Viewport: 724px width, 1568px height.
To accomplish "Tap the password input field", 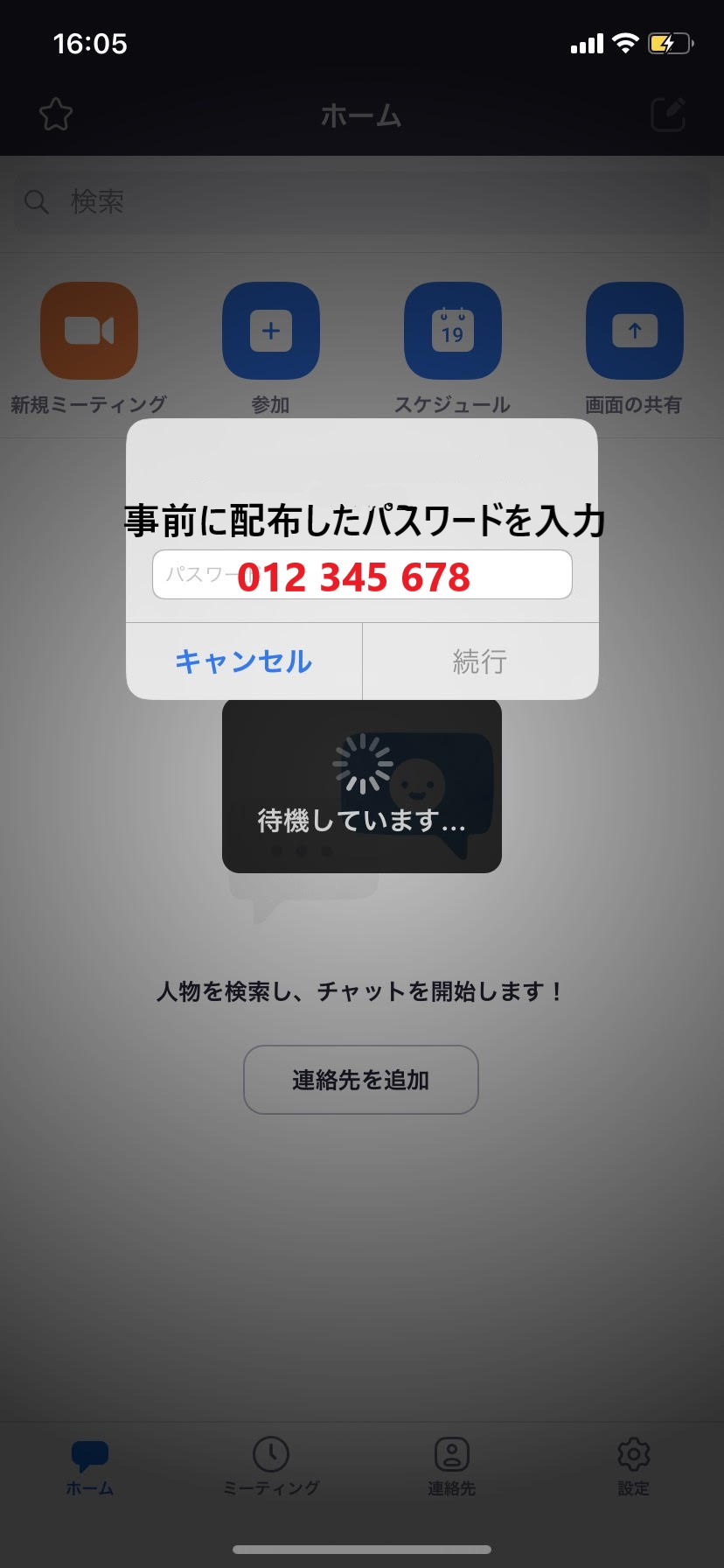I will pyautogui.click(x=362, y=575).
